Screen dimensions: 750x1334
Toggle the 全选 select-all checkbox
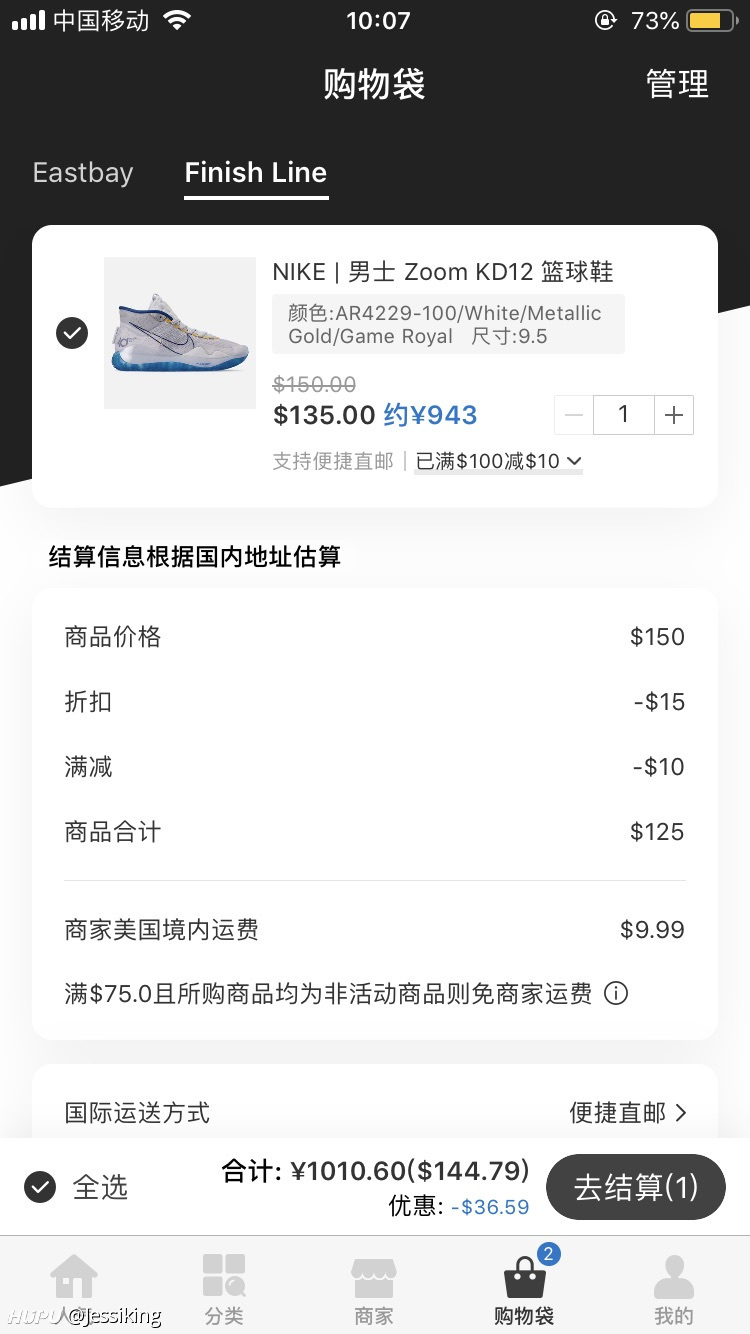40,1187
